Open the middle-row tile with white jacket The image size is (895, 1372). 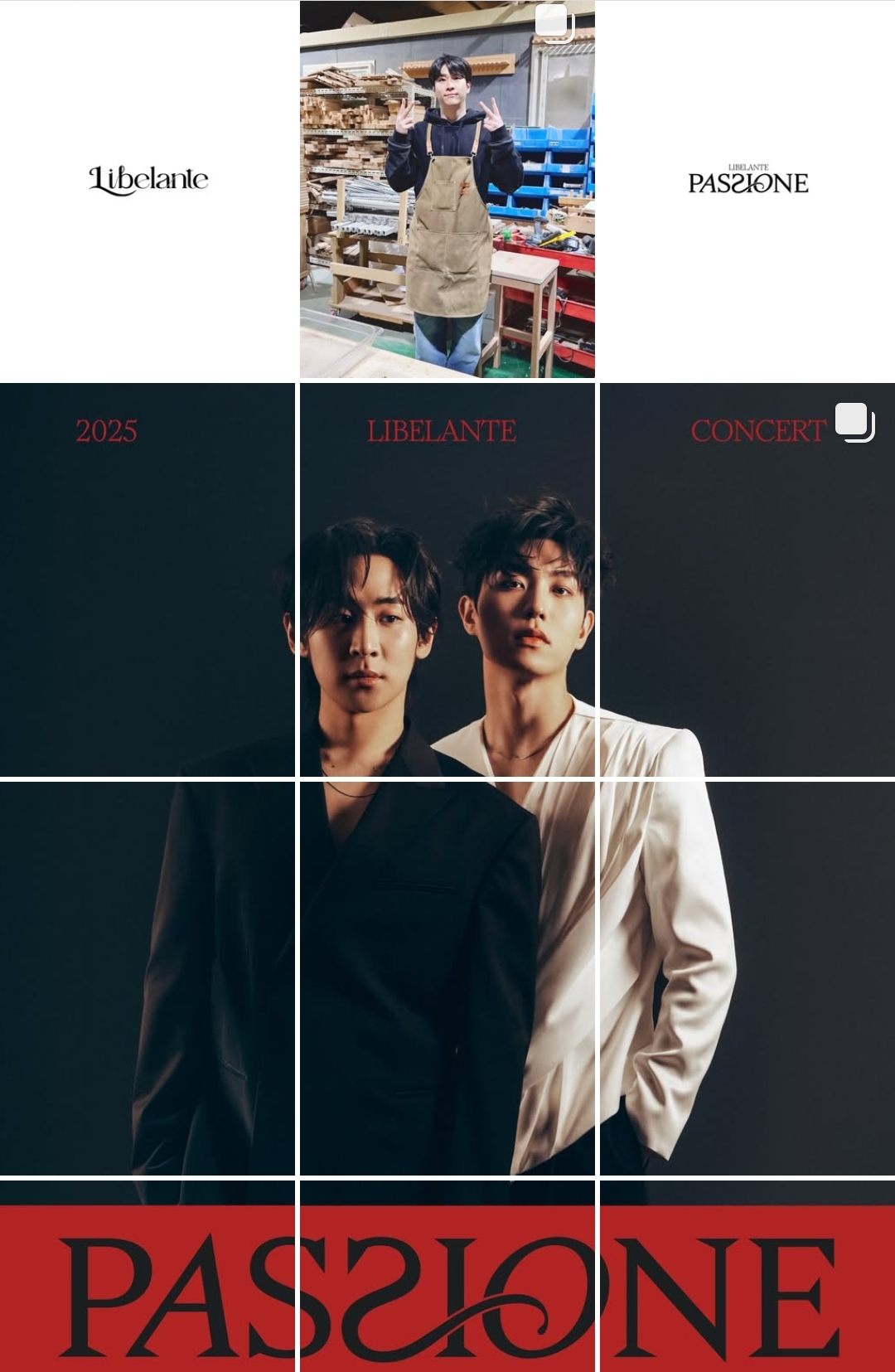click(x=747, y=978)
